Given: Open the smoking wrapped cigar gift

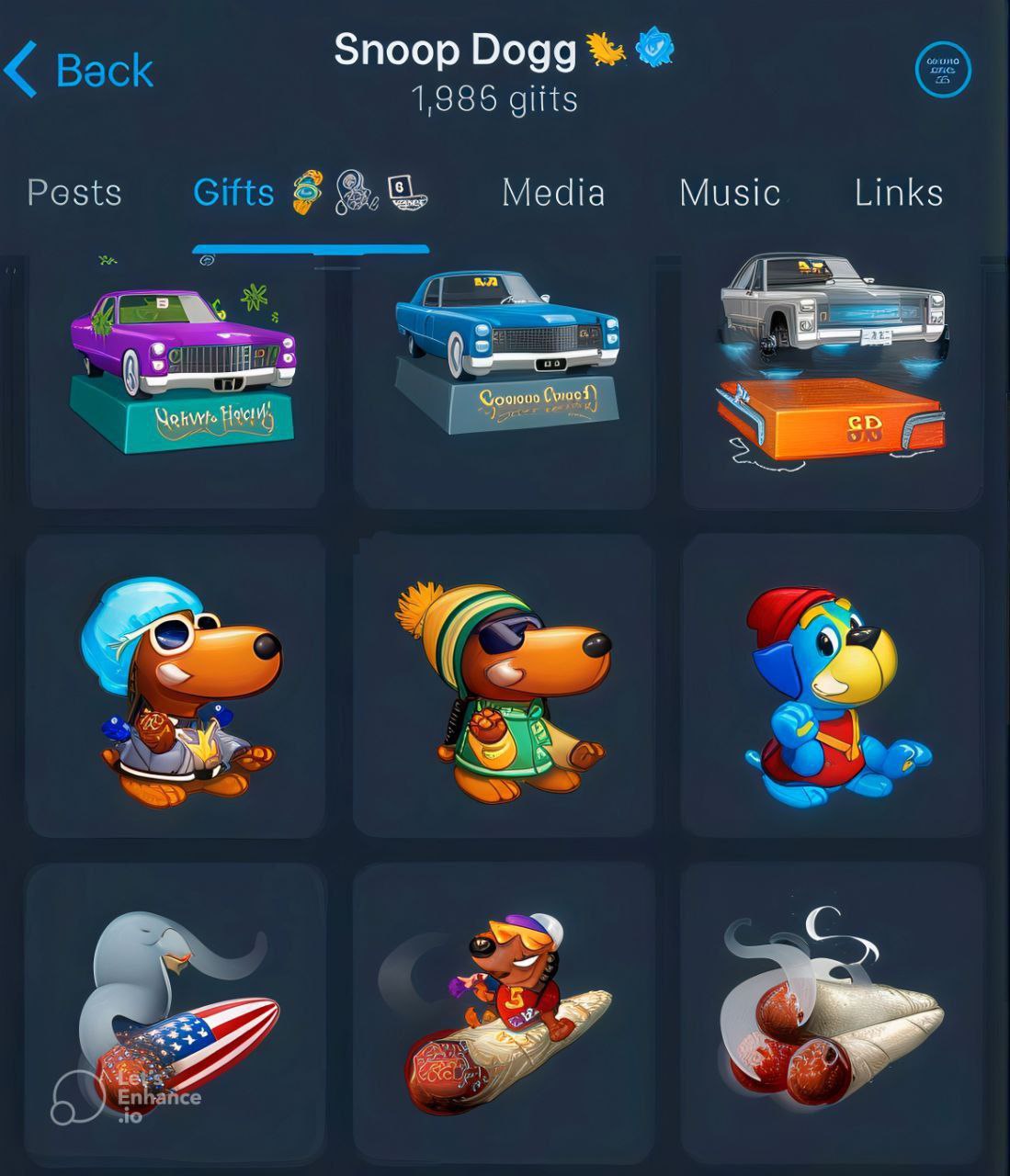Looking at the screenshot, I should point(831,1011).
